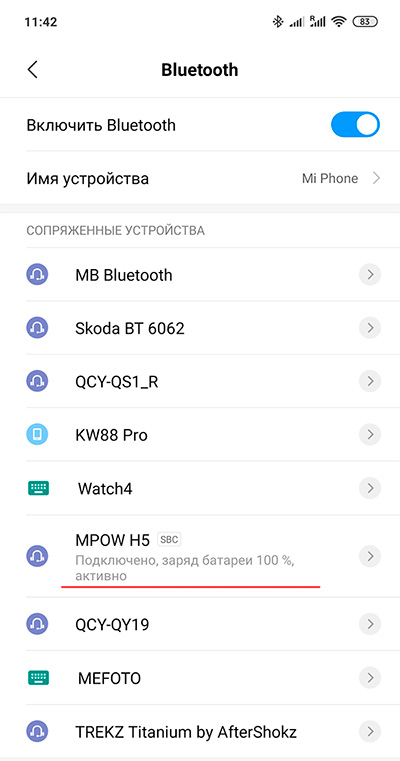Open settings arrow next to Watch4
400x761 pixels.
(370, 488)
